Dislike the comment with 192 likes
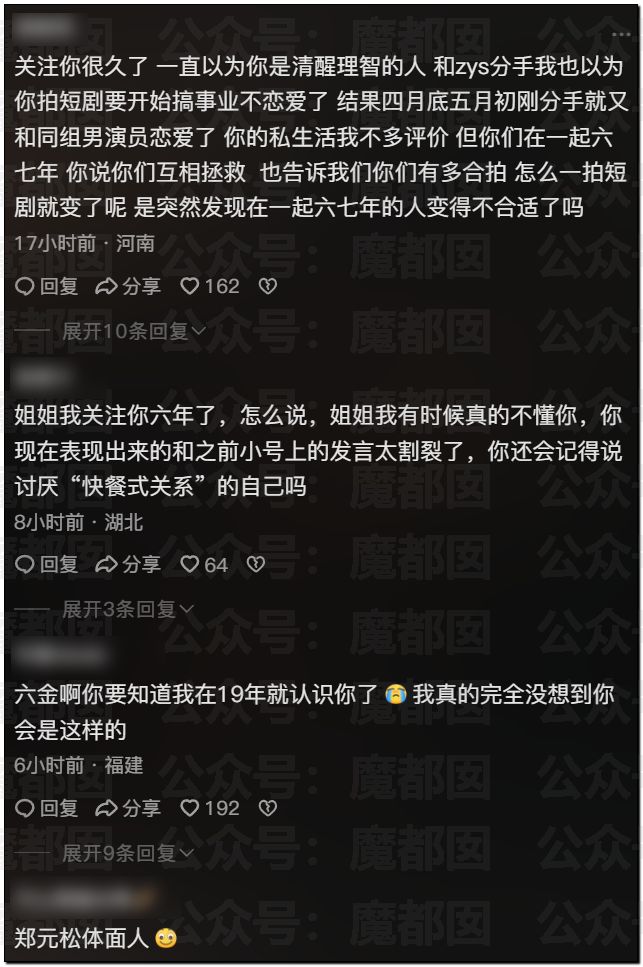This screenshot has height=967, width=643. tap(267, 808)
